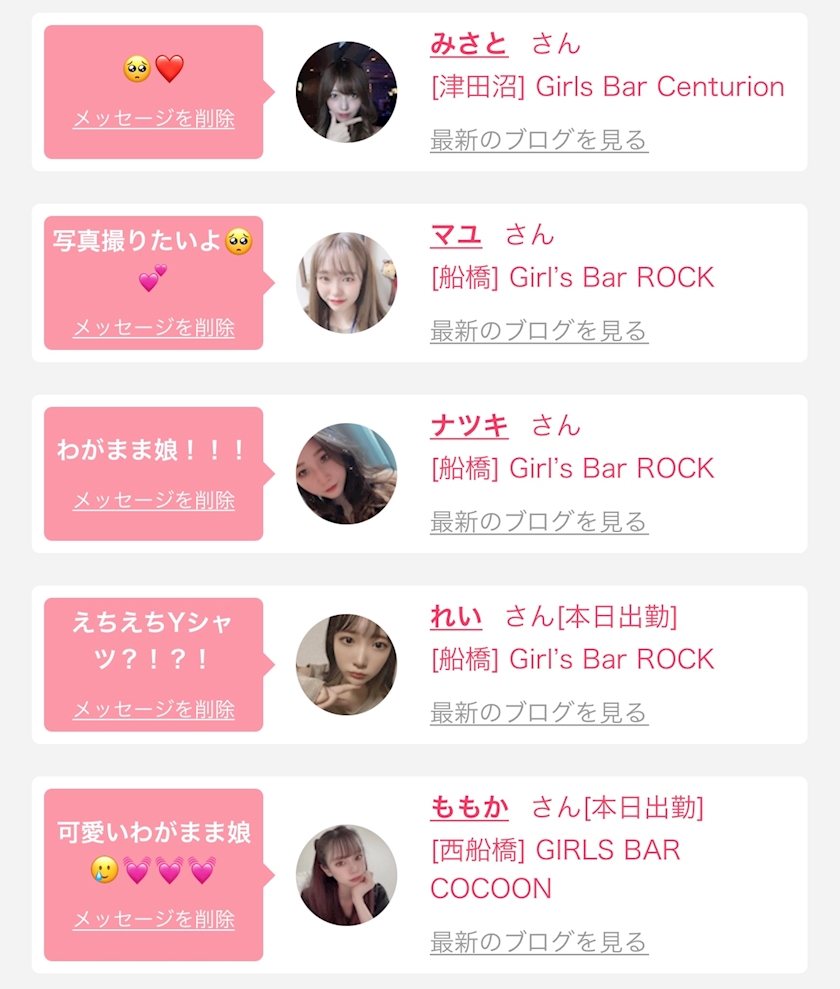Open ももか's profile name link
The height and width of the screenshot is (989, 840).
(469, 807)
